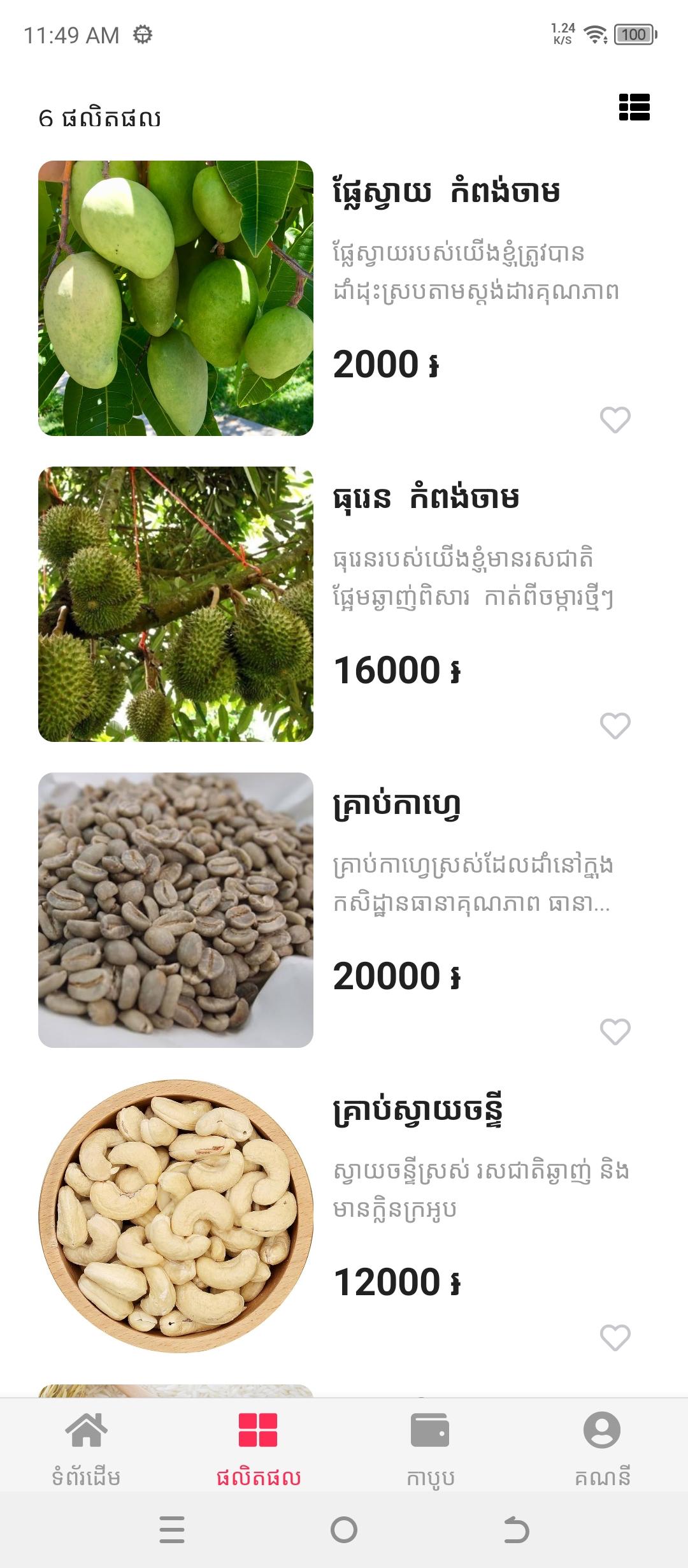This screenshot has width=688, height=1568.
Task: Go to the ទំព័រដើម home tab
Action: pyautogui.click(x=86, y=1448)
